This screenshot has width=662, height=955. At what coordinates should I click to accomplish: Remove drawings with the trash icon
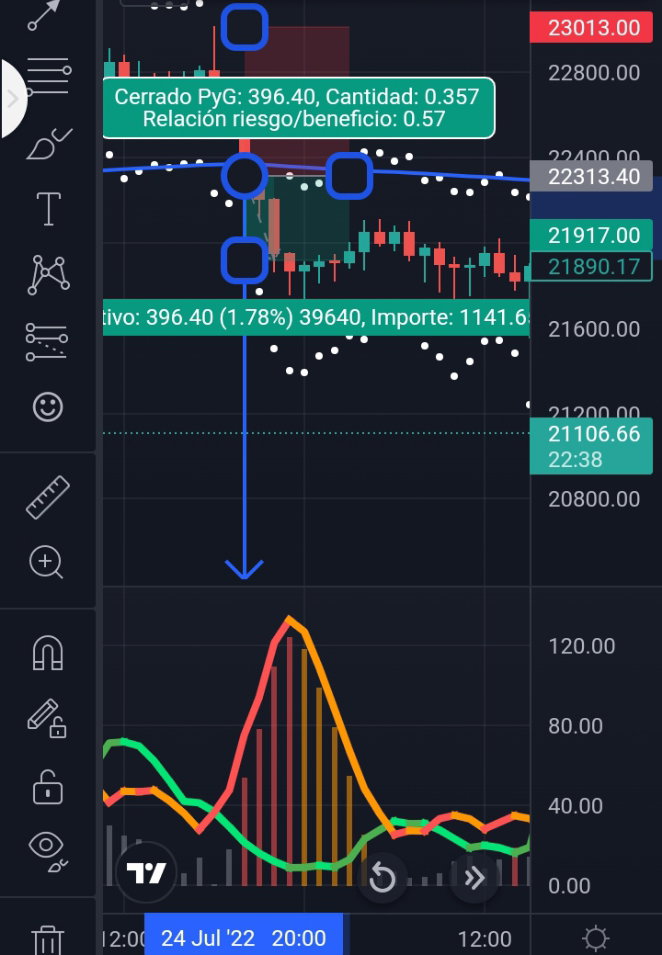click(x=48, y=939)
